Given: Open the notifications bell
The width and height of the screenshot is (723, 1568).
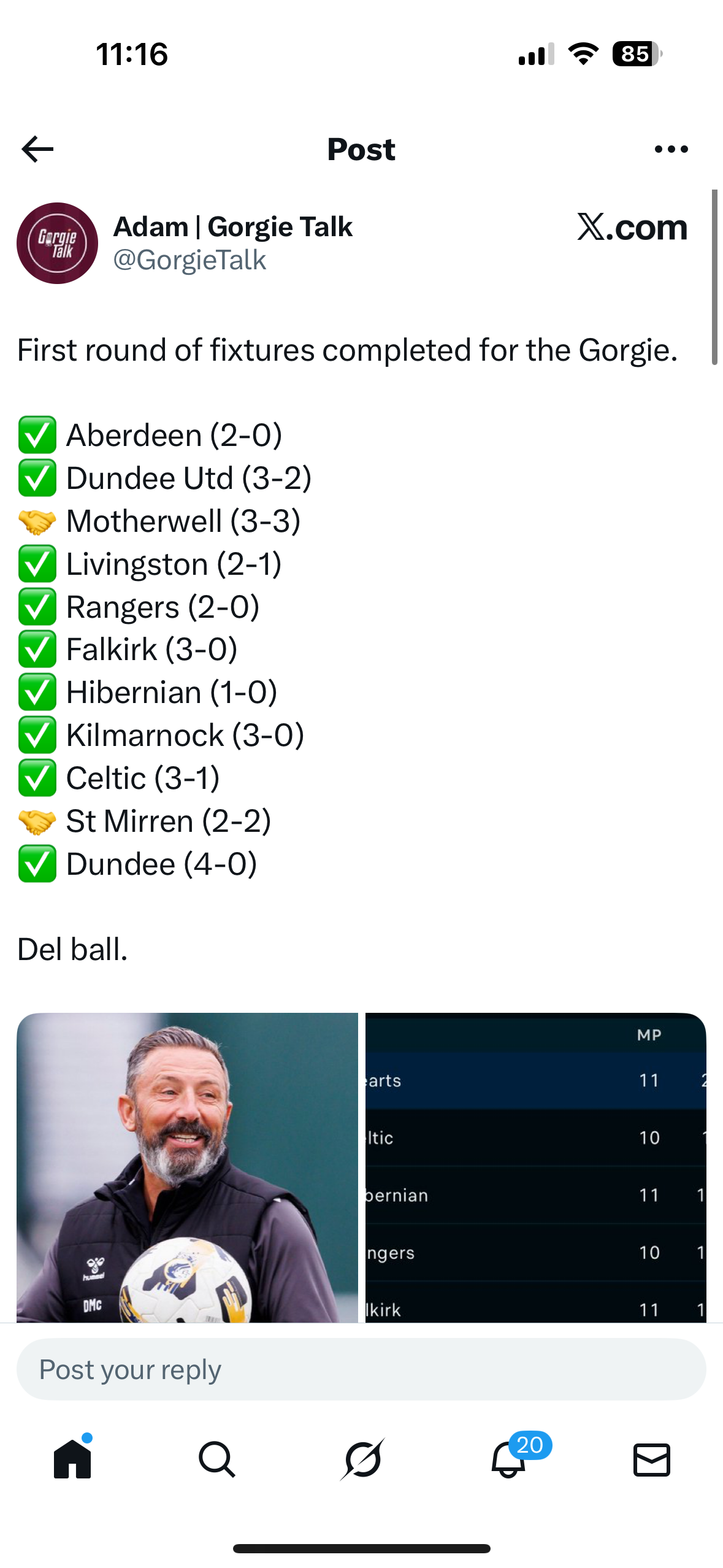Looking at the screenshot, I should [x=508, y=1459].
